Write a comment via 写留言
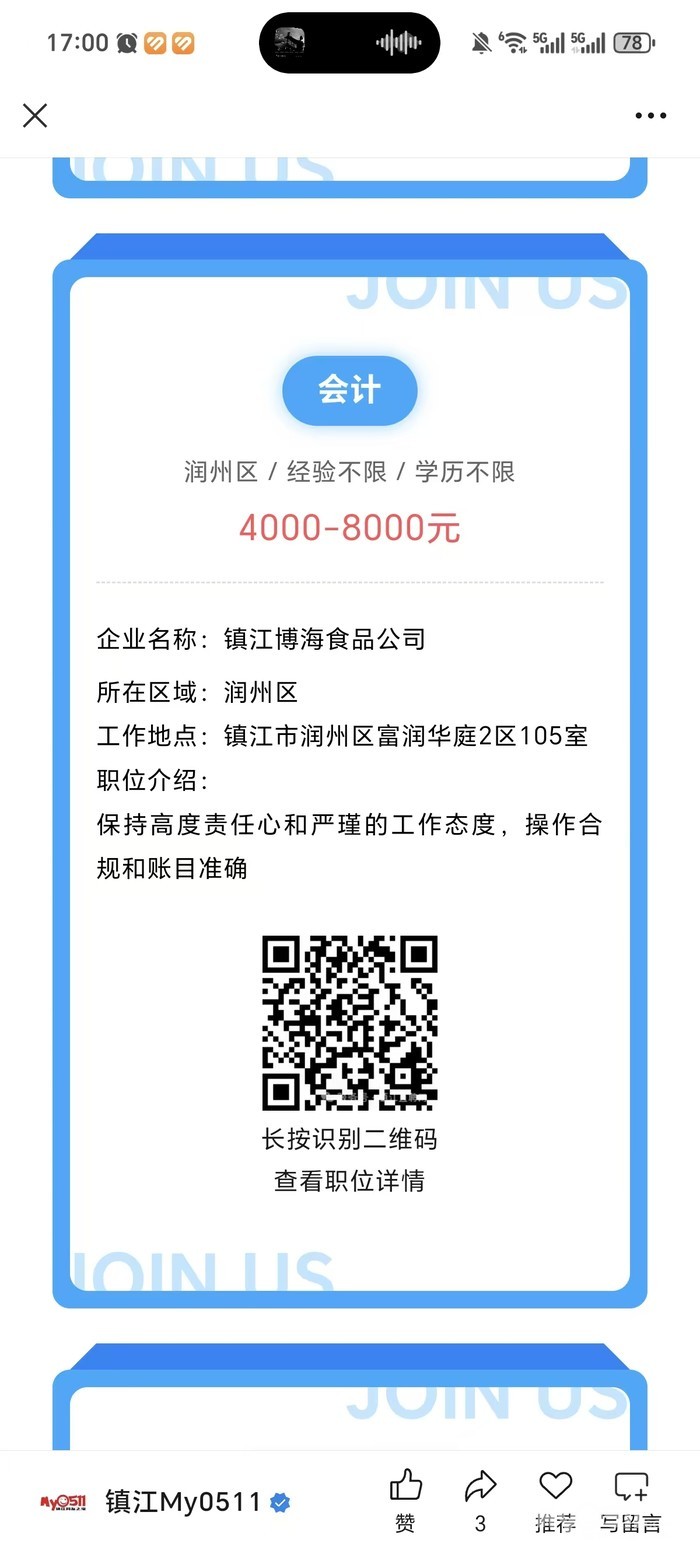This screenshot has width=700, height=1554. coord(631,1498)
